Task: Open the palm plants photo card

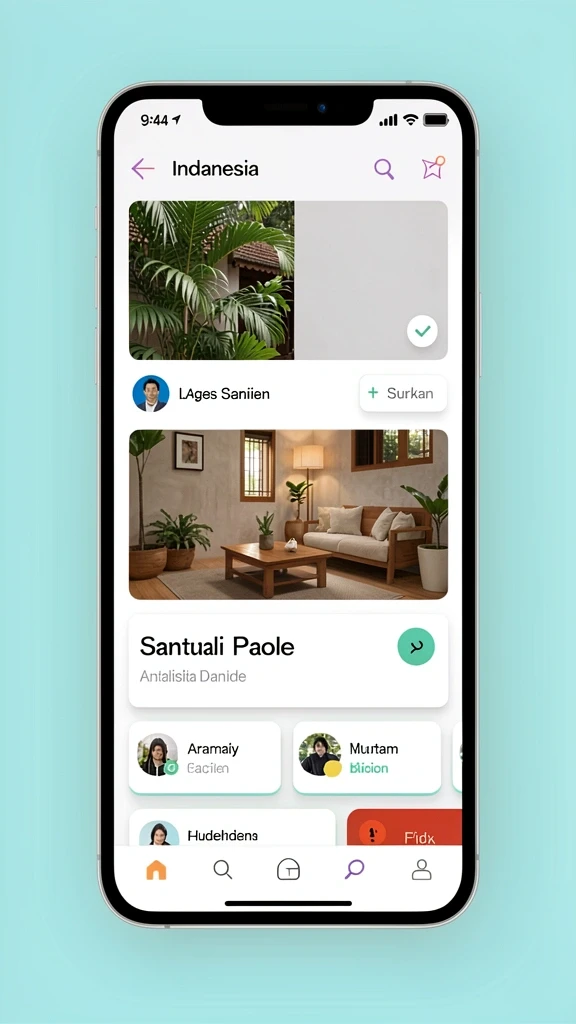Action: coord(288,280)
